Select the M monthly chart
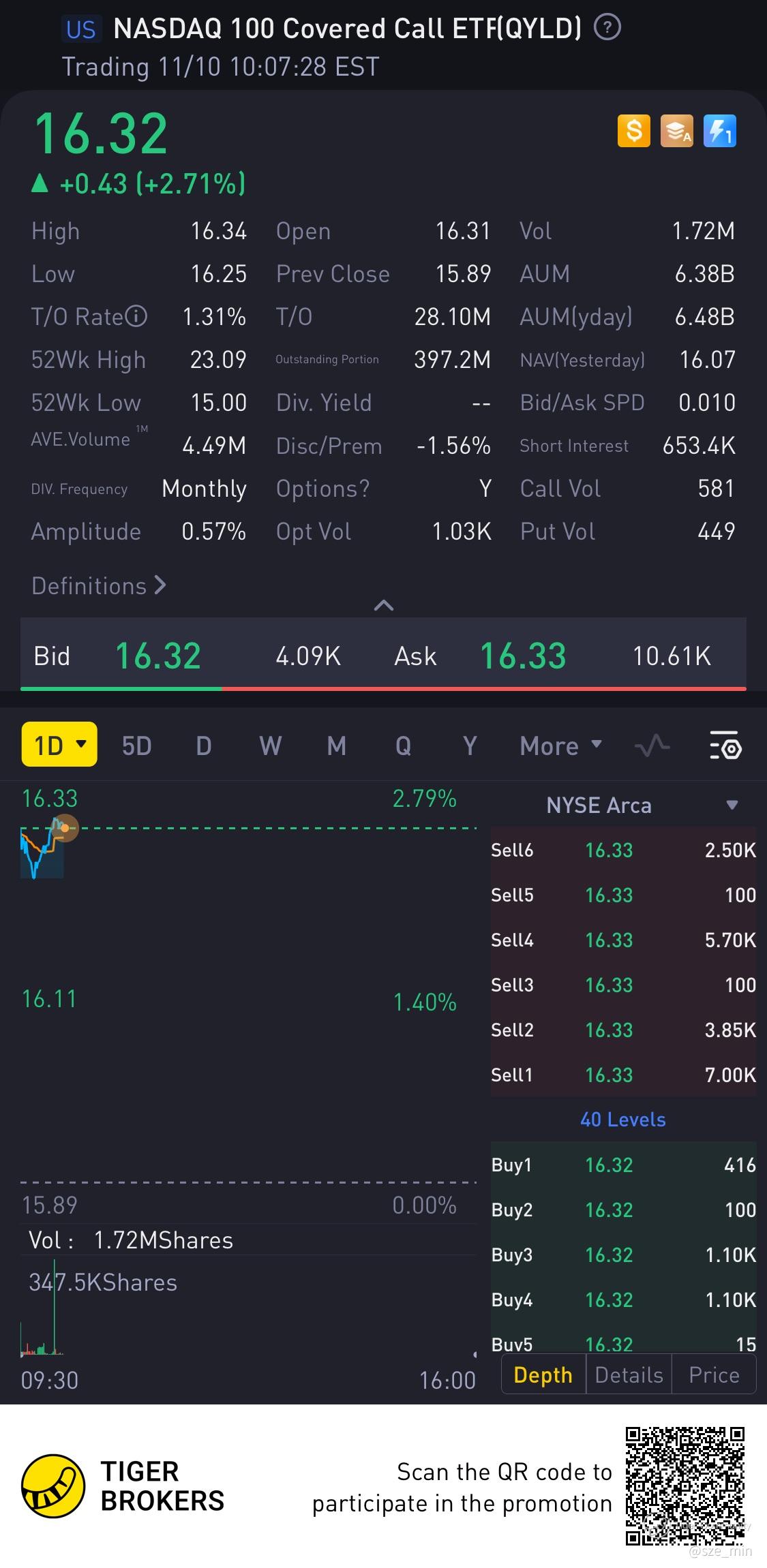Screen dimensions: 767x1568 (336, 746)
